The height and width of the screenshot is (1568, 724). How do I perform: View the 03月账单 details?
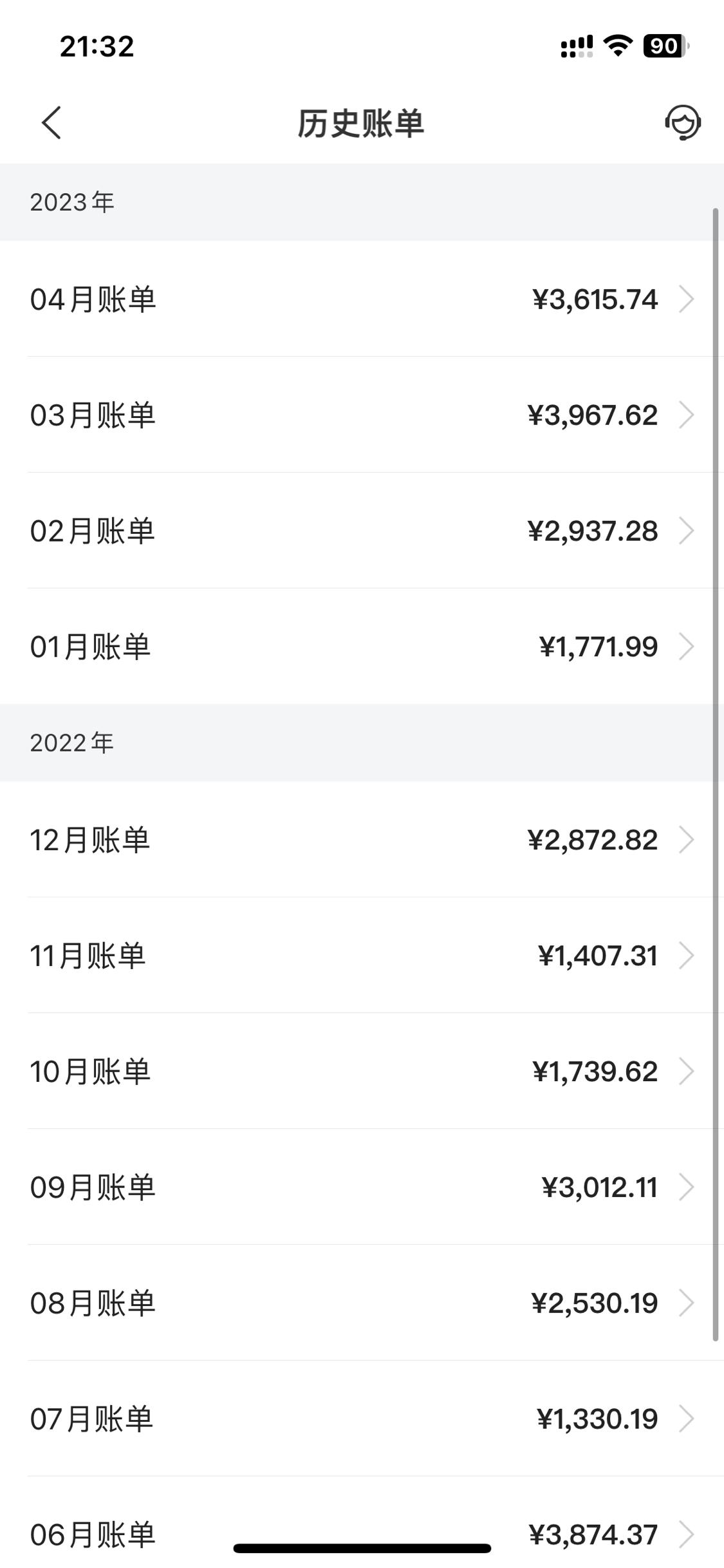(x=362, y=415)
